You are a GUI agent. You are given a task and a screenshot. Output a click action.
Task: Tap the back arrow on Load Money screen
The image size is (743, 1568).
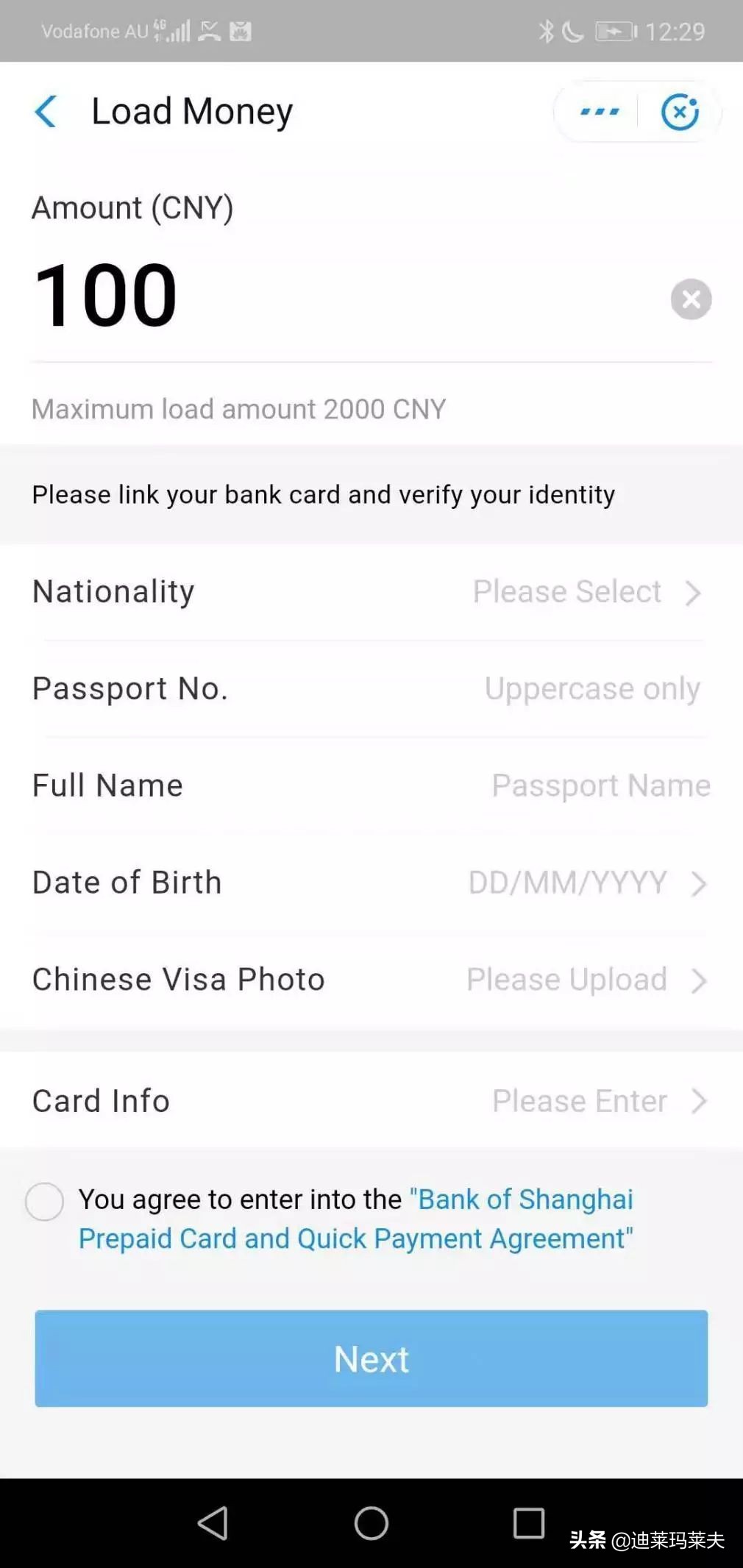[x=46, y=111]
